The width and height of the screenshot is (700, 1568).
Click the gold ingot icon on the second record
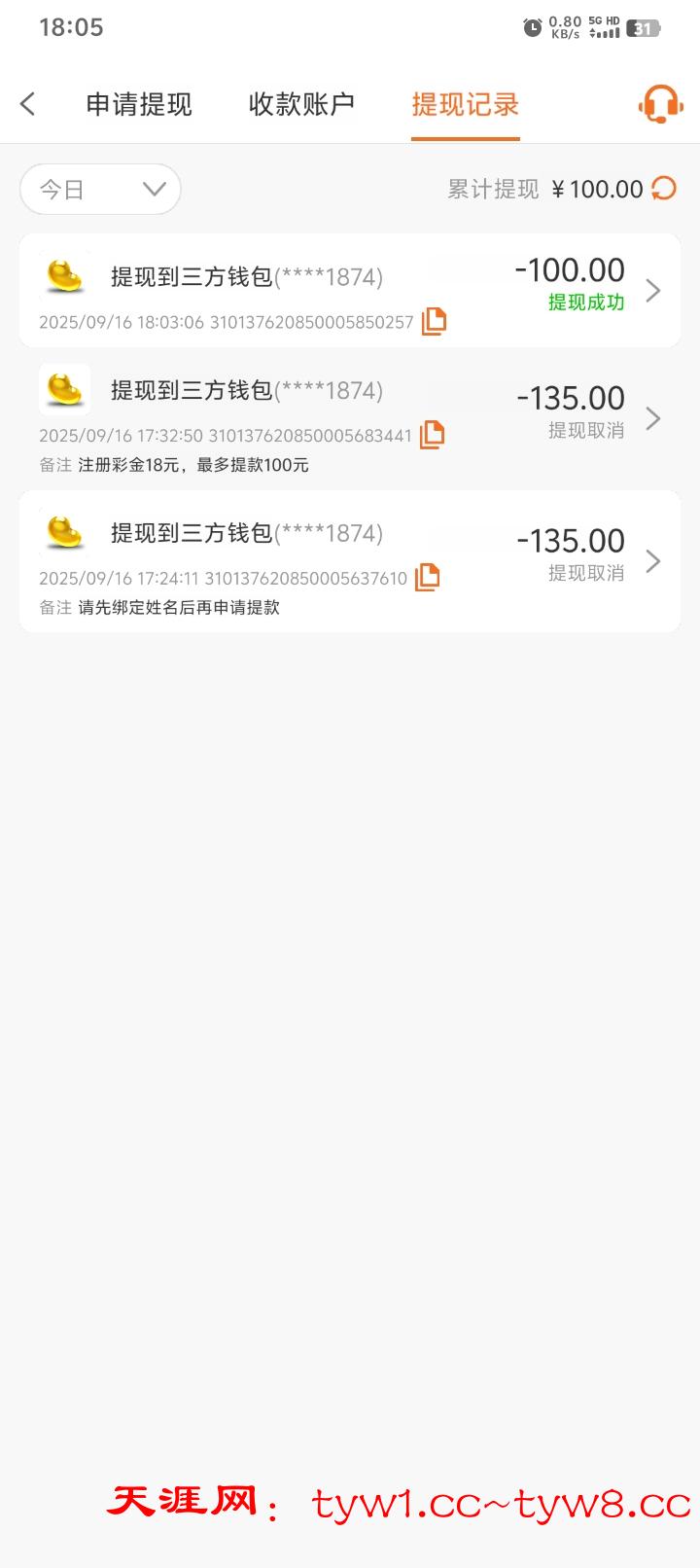click(65, 389)
